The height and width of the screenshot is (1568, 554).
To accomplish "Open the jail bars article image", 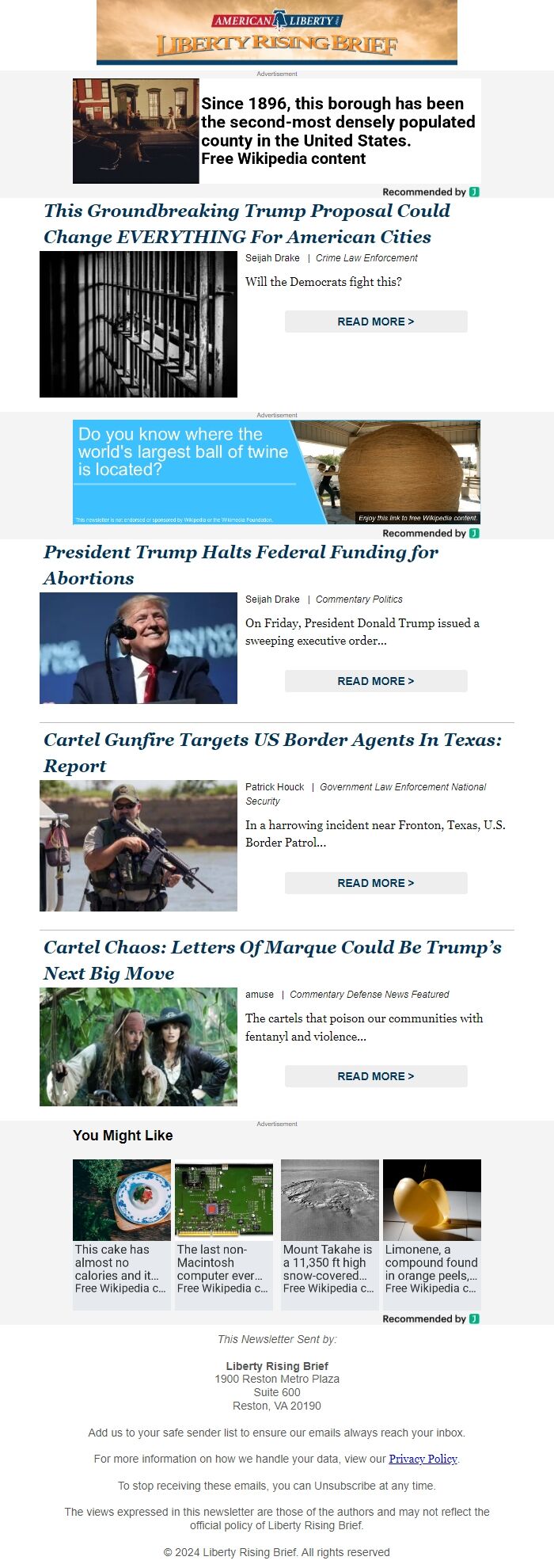I will point(138,324).
